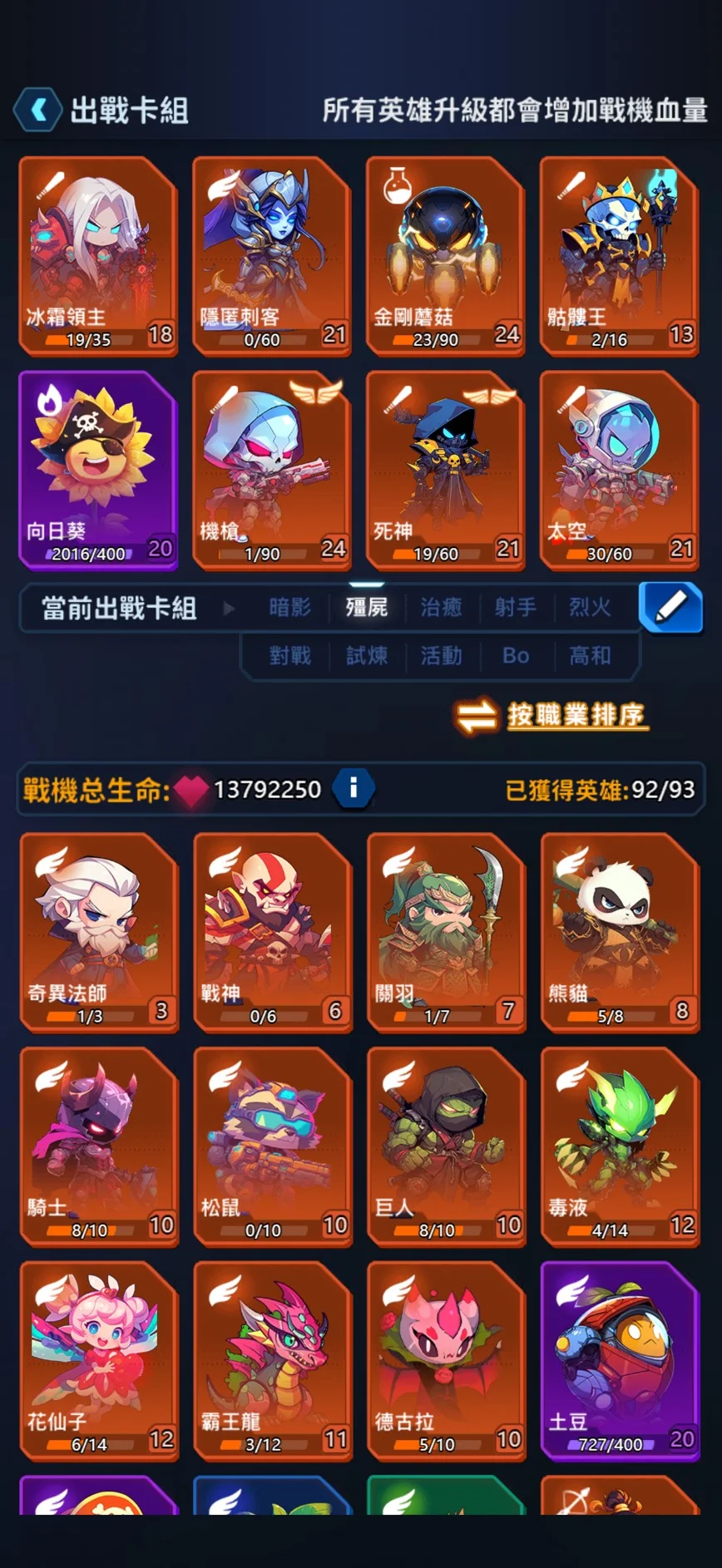Switch to the 射手 deck tab
The image size is (722, 1568).
point(515,608)
